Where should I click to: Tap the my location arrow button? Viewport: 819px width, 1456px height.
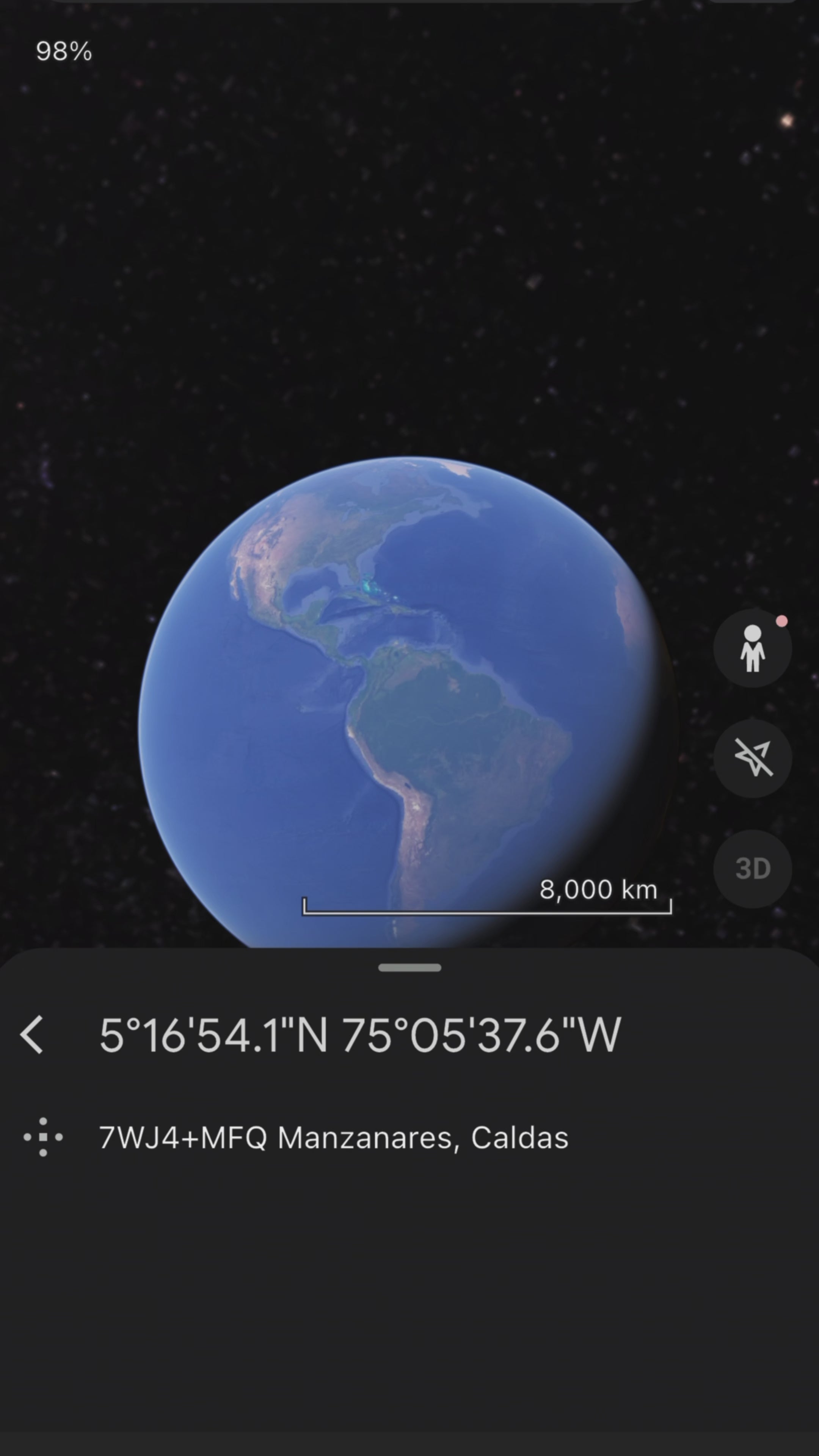coord(752,758)
